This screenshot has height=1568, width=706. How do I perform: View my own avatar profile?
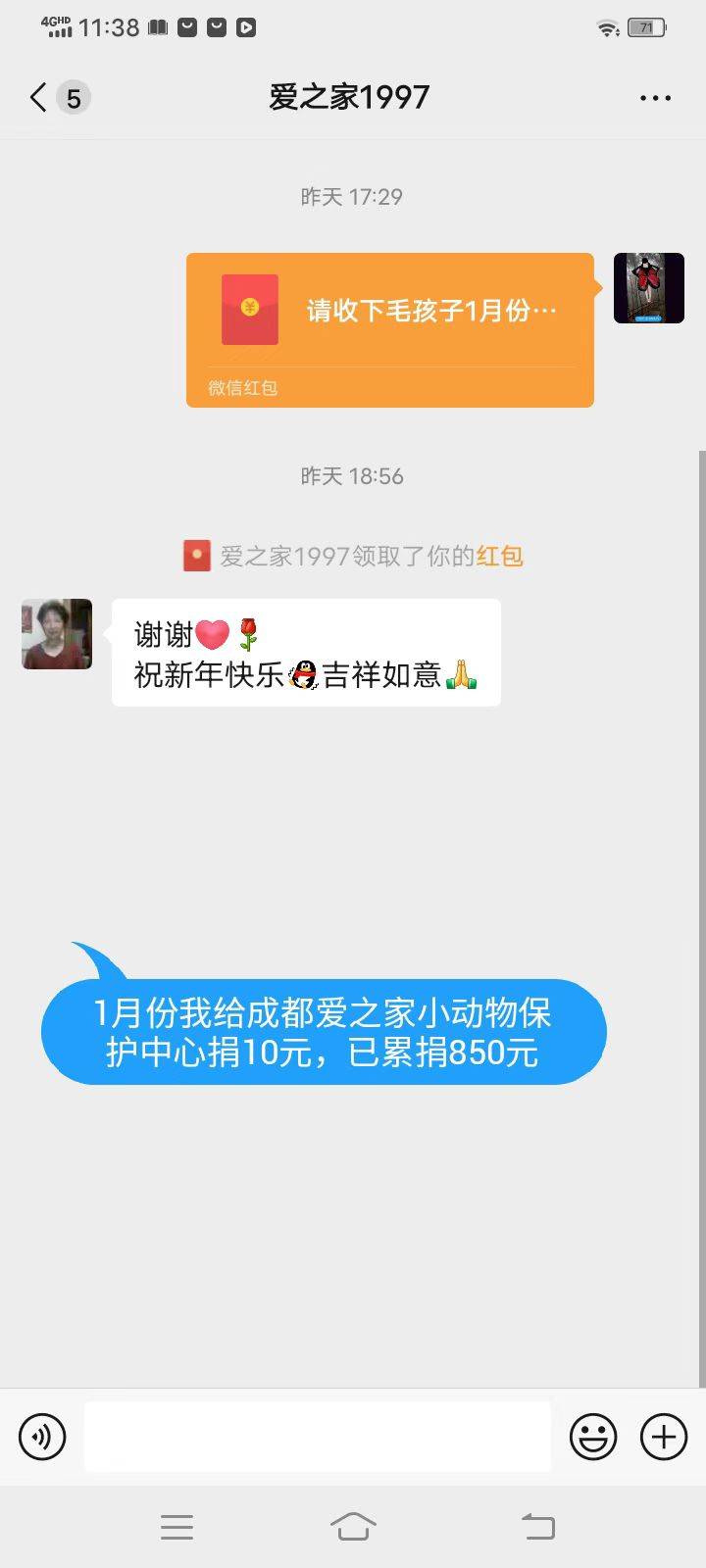pyautogui.click(x=648, y=288)
